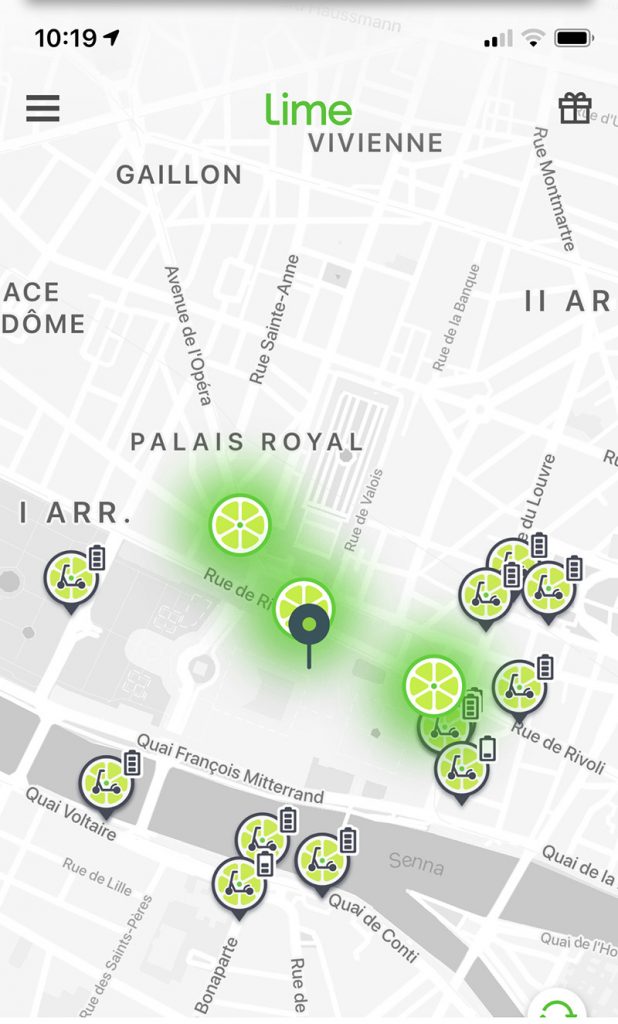This screenshot has width=618, height=1024.
Task: Select the scooter marker near Quai Voltaire
Action: click(x=106, y=783)
